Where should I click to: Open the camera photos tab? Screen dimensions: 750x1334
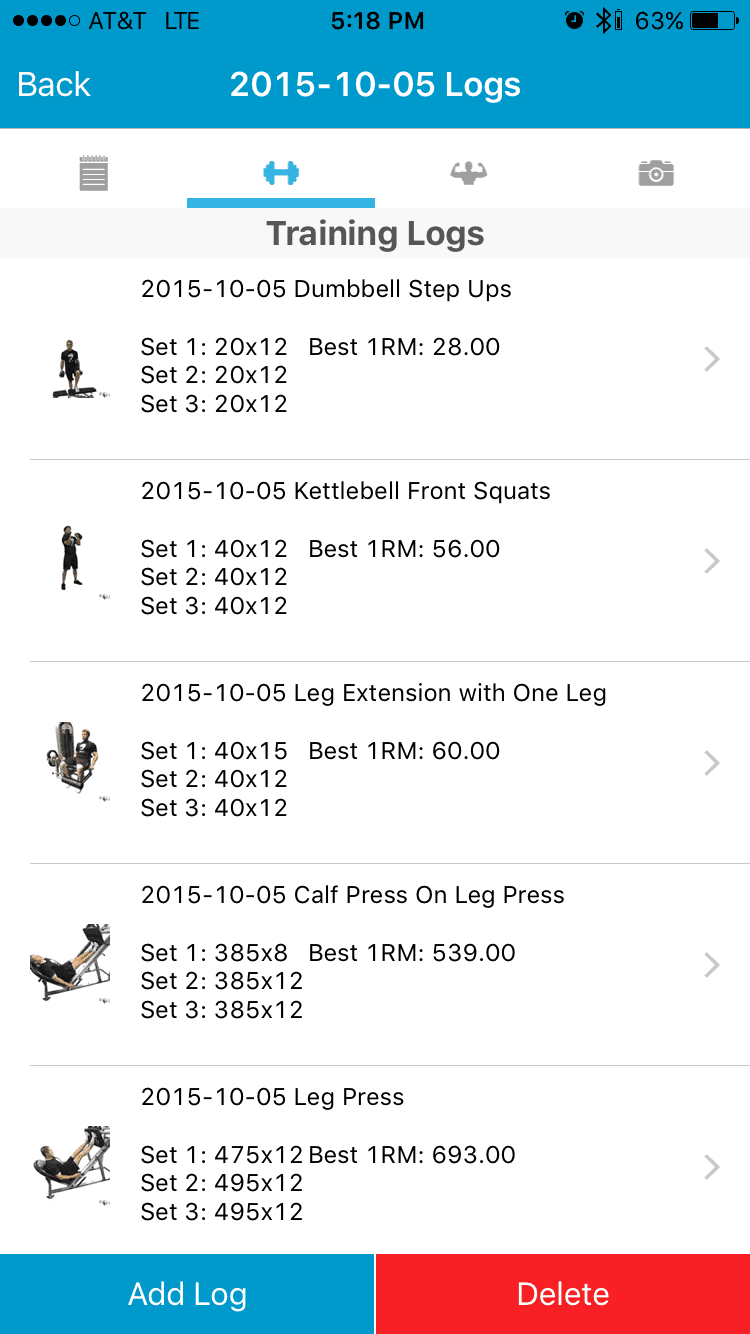[x=656, y=172]
